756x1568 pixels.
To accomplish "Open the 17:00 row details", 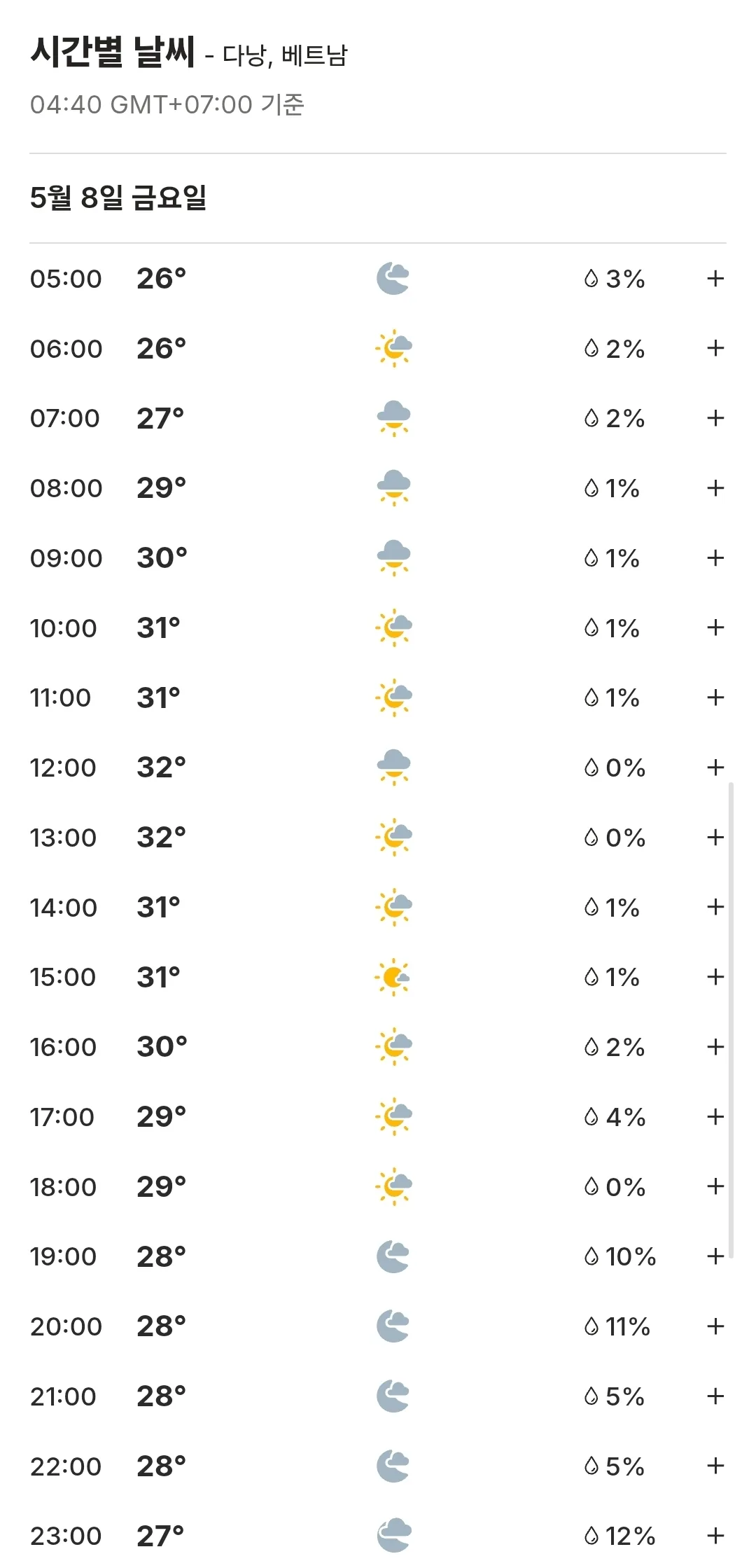I will (715, 1117).
